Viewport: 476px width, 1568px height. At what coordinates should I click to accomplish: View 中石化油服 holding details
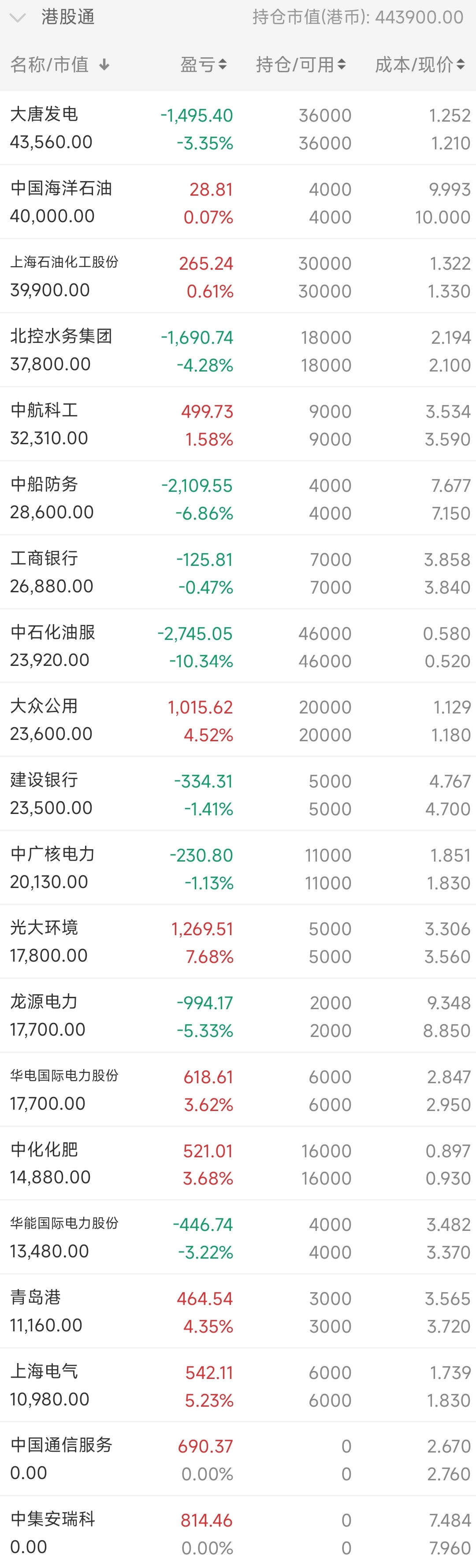coord(238,646)
